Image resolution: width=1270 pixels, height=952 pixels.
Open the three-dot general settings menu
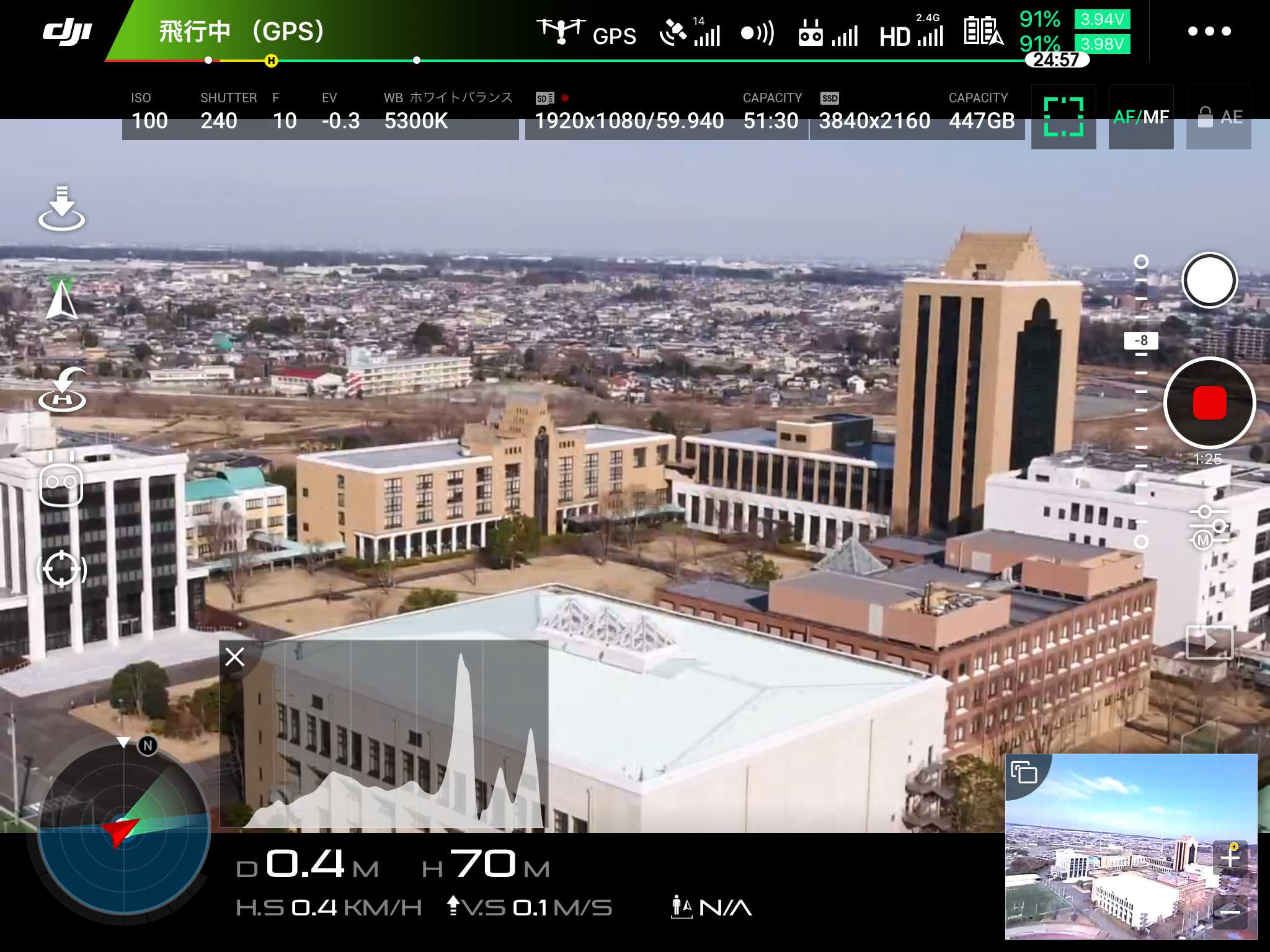click(1209, 31)
